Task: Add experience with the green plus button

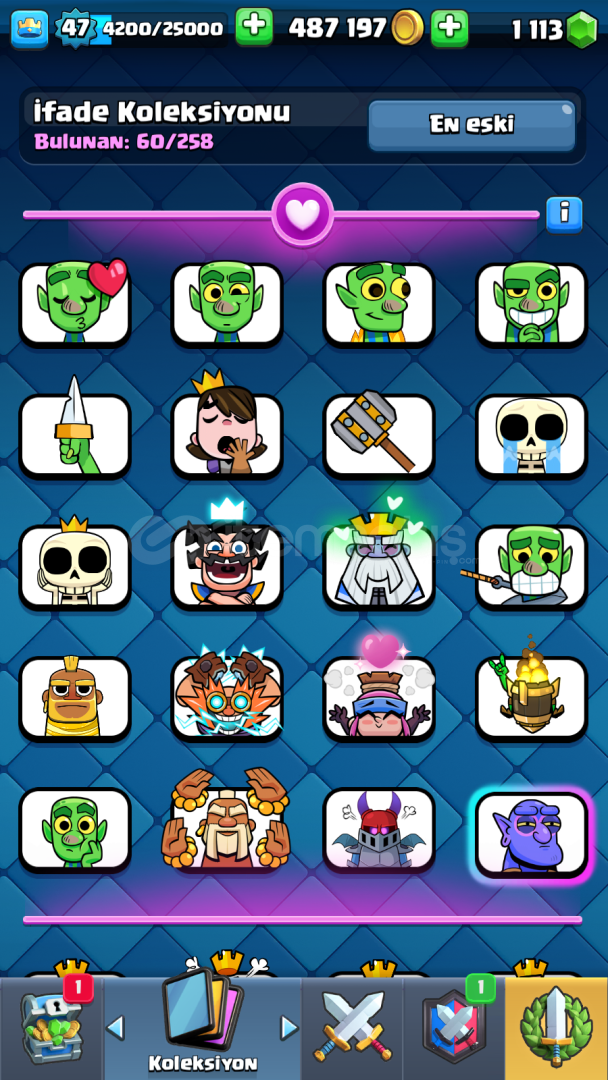Action: [254, 28]
